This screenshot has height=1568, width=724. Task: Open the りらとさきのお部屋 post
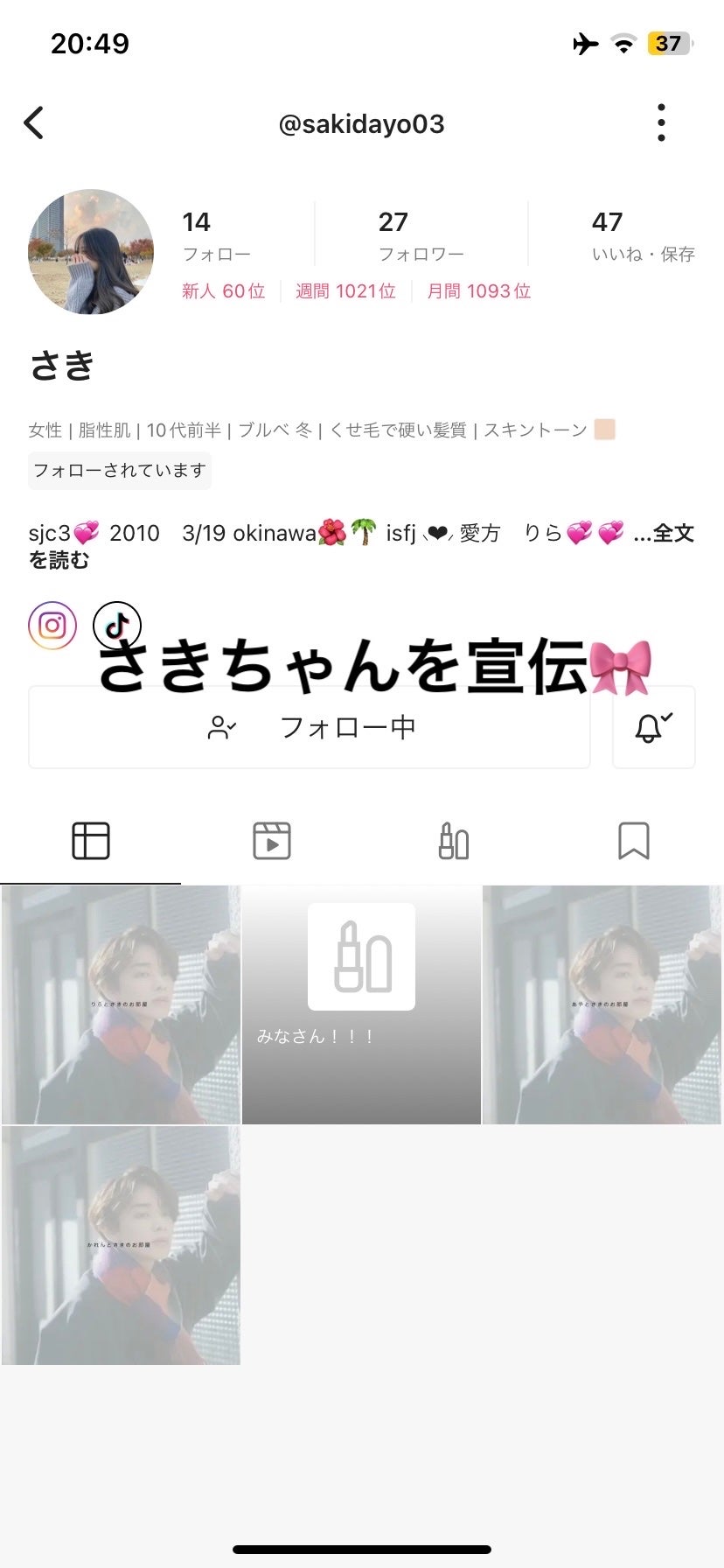click(x=121, y=1004)
